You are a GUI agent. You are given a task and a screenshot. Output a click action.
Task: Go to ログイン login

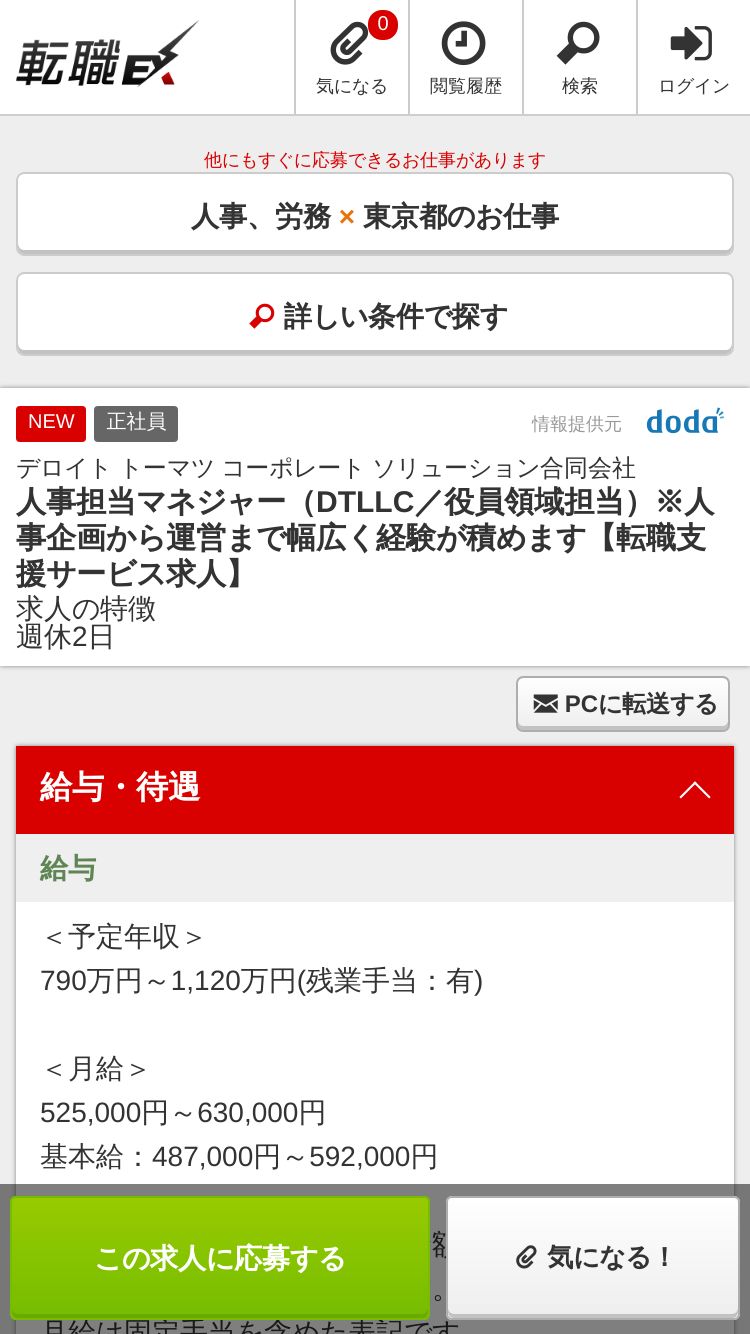(x=693, y=58)
